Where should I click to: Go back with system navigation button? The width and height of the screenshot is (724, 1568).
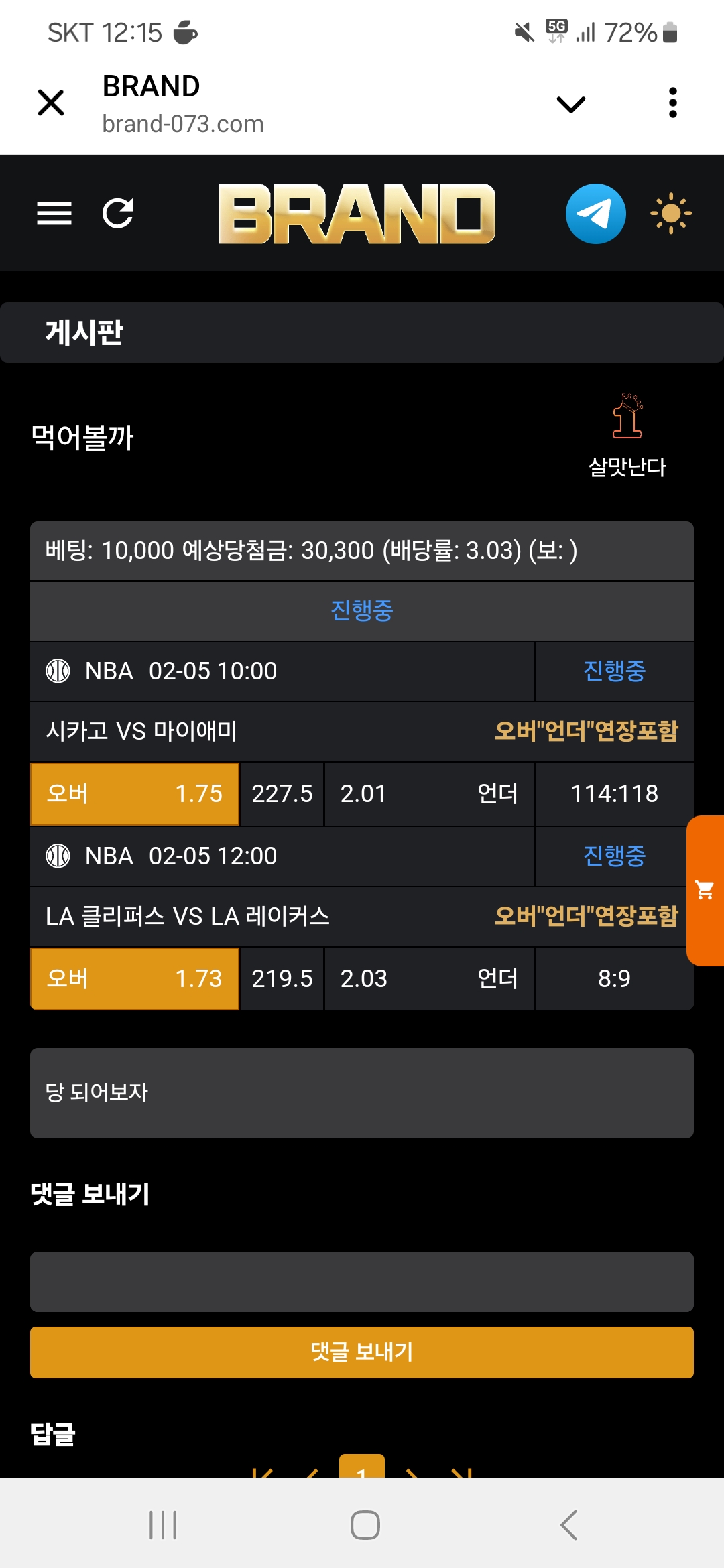[x=568, y=1525]
